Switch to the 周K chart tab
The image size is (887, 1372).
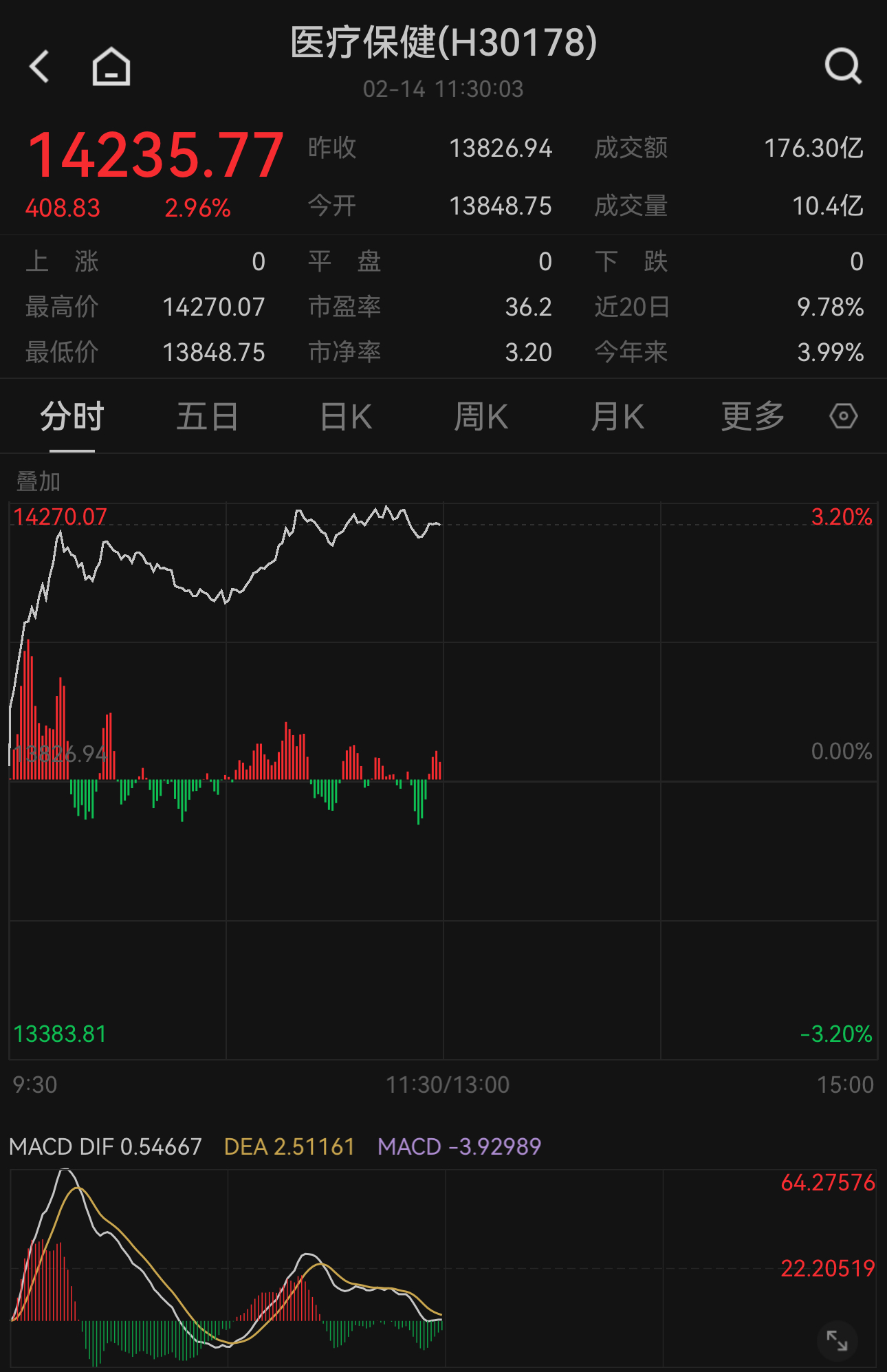click(x=481, y=416)
